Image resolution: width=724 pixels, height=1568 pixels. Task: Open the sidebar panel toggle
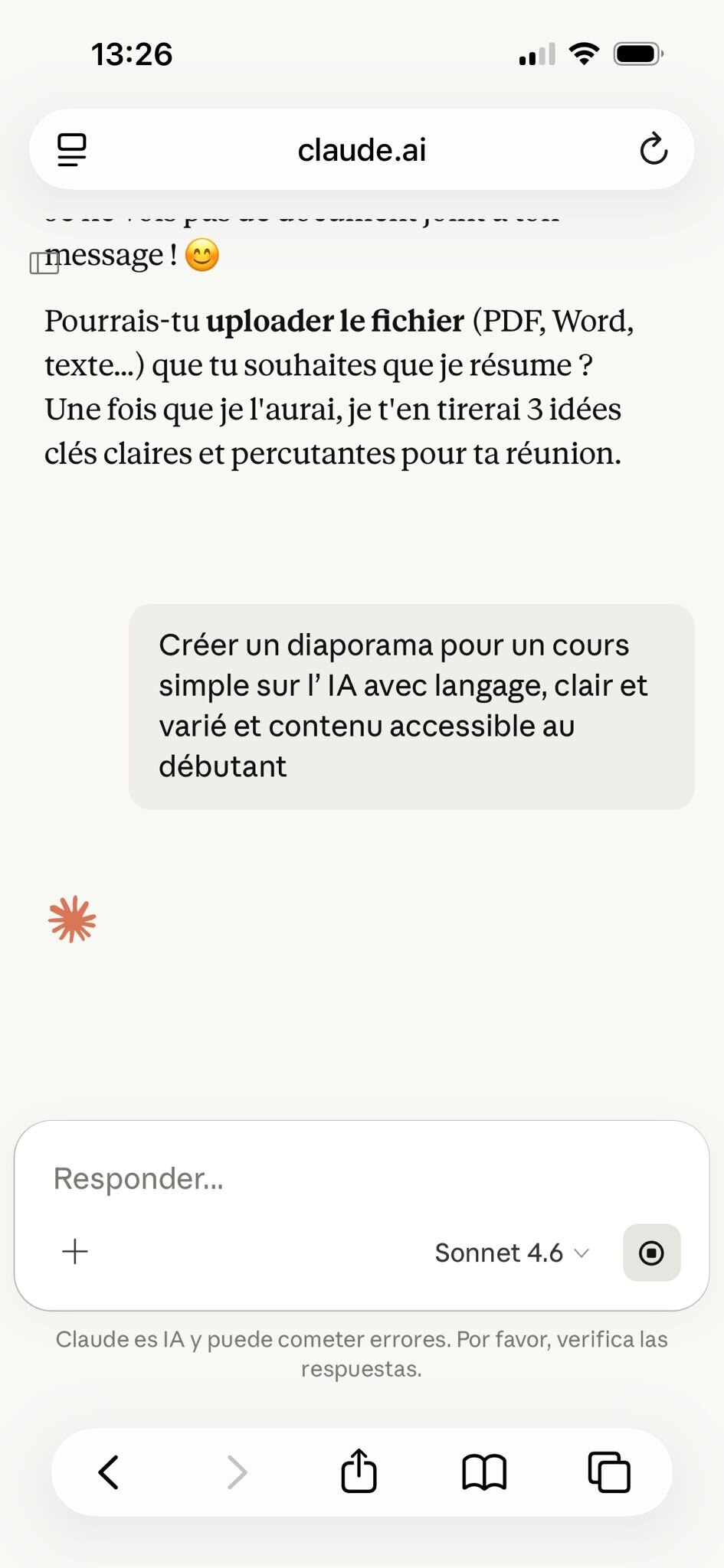tap(44, 263)
